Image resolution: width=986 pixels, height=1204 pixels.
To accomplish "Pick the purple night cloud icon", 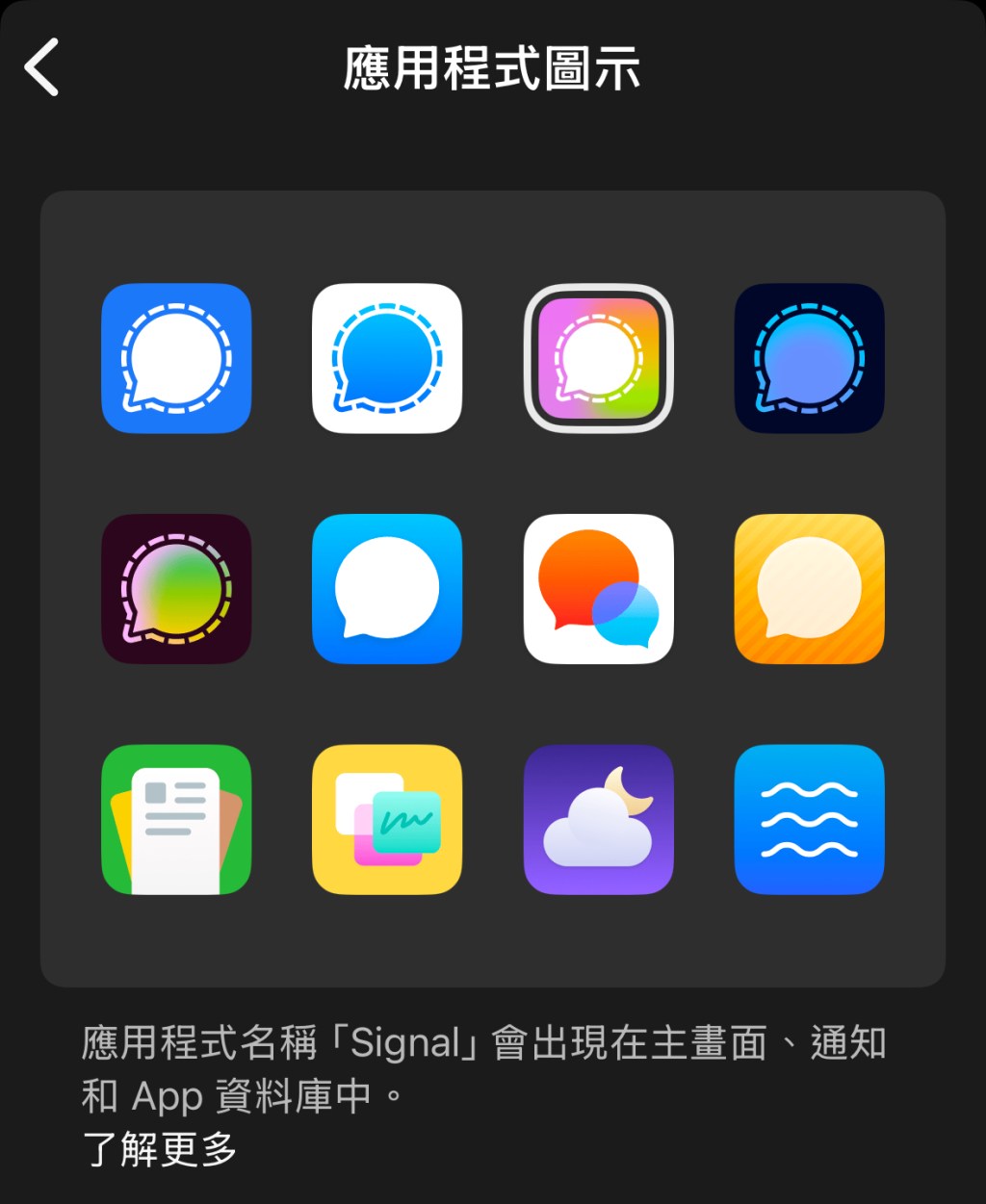I will tap(599, 819).
